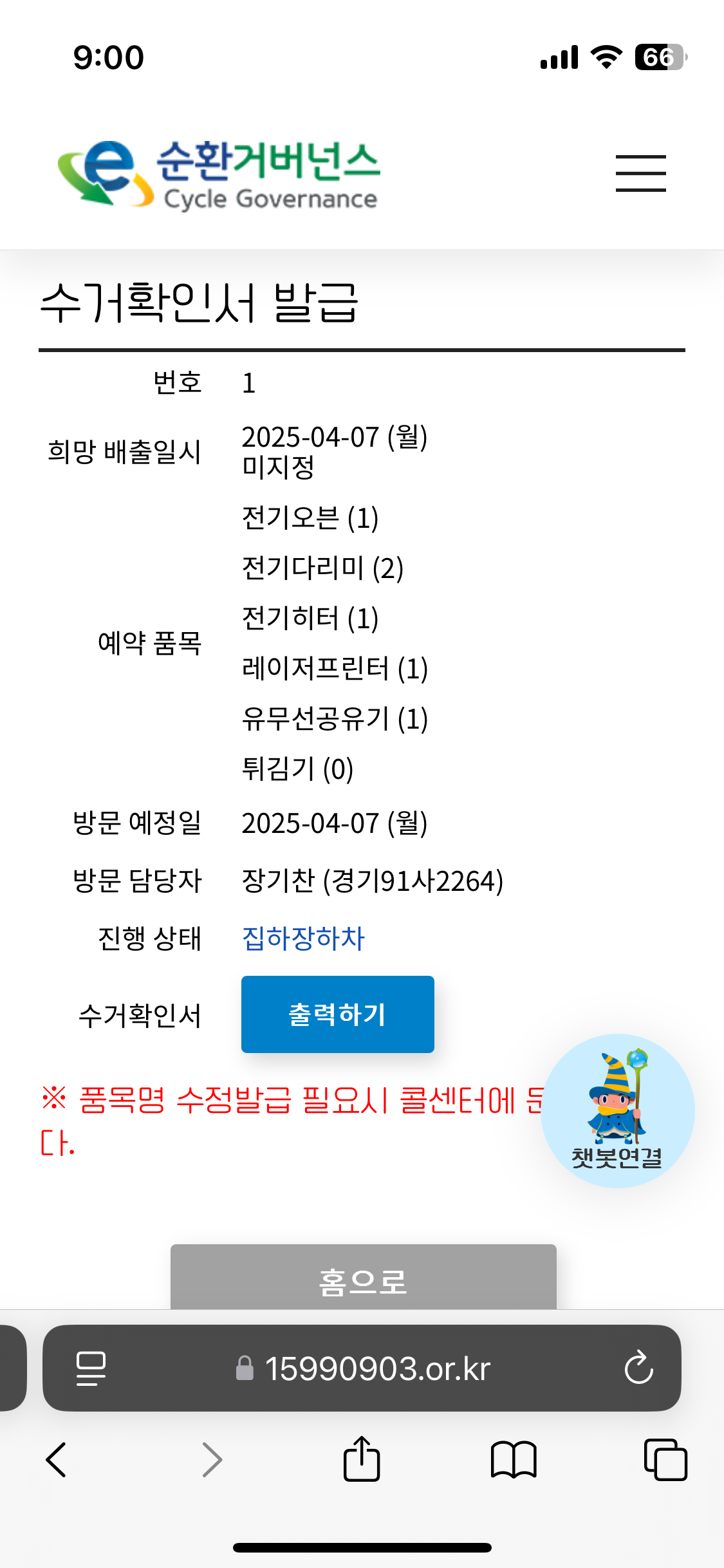Tap the 15990903.or.kr address bar
724x1568 pixels.
[377, 1368]
